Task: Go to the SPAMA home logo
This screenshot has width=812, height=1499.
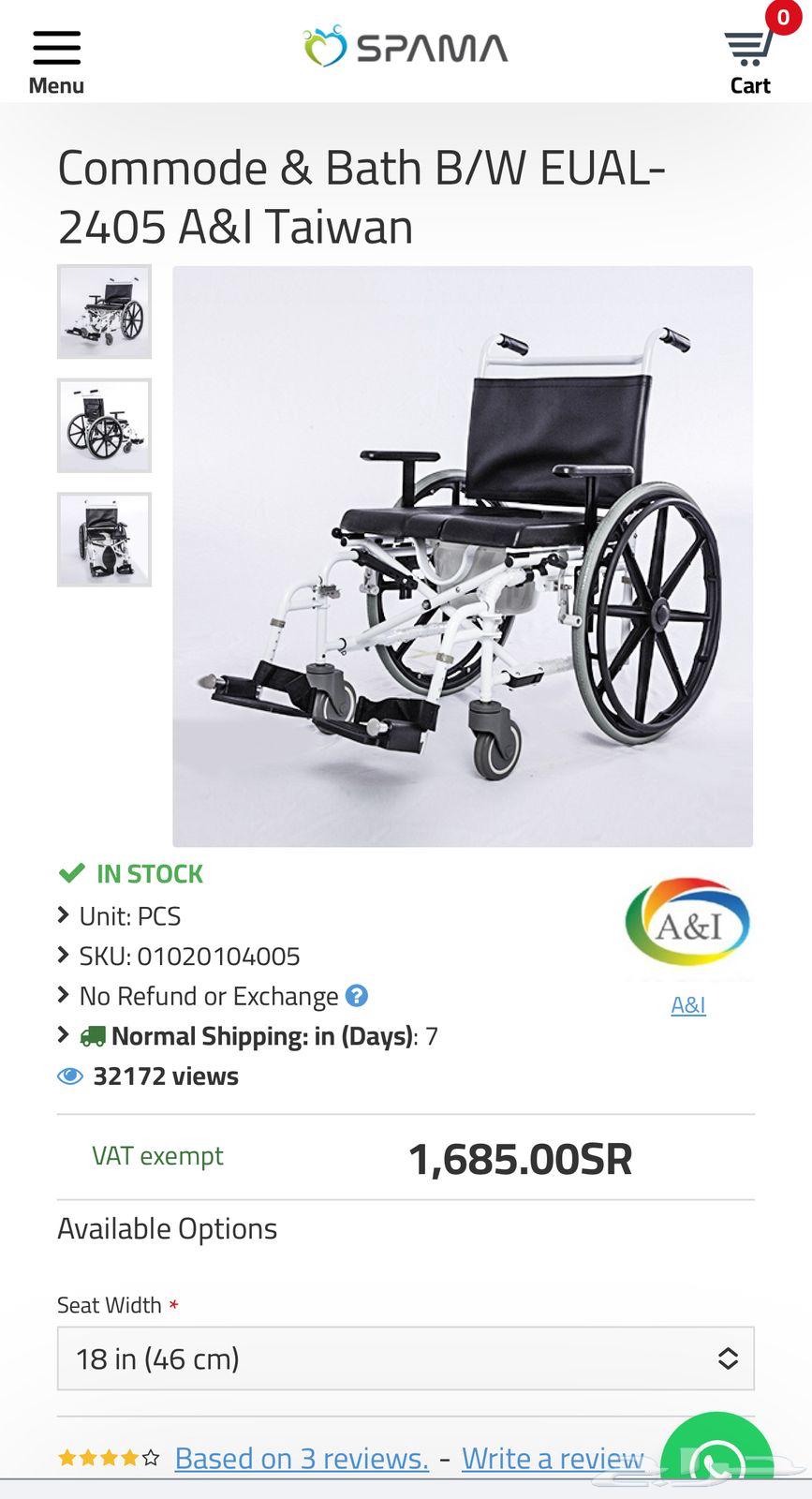Action: tap(406, 47)
